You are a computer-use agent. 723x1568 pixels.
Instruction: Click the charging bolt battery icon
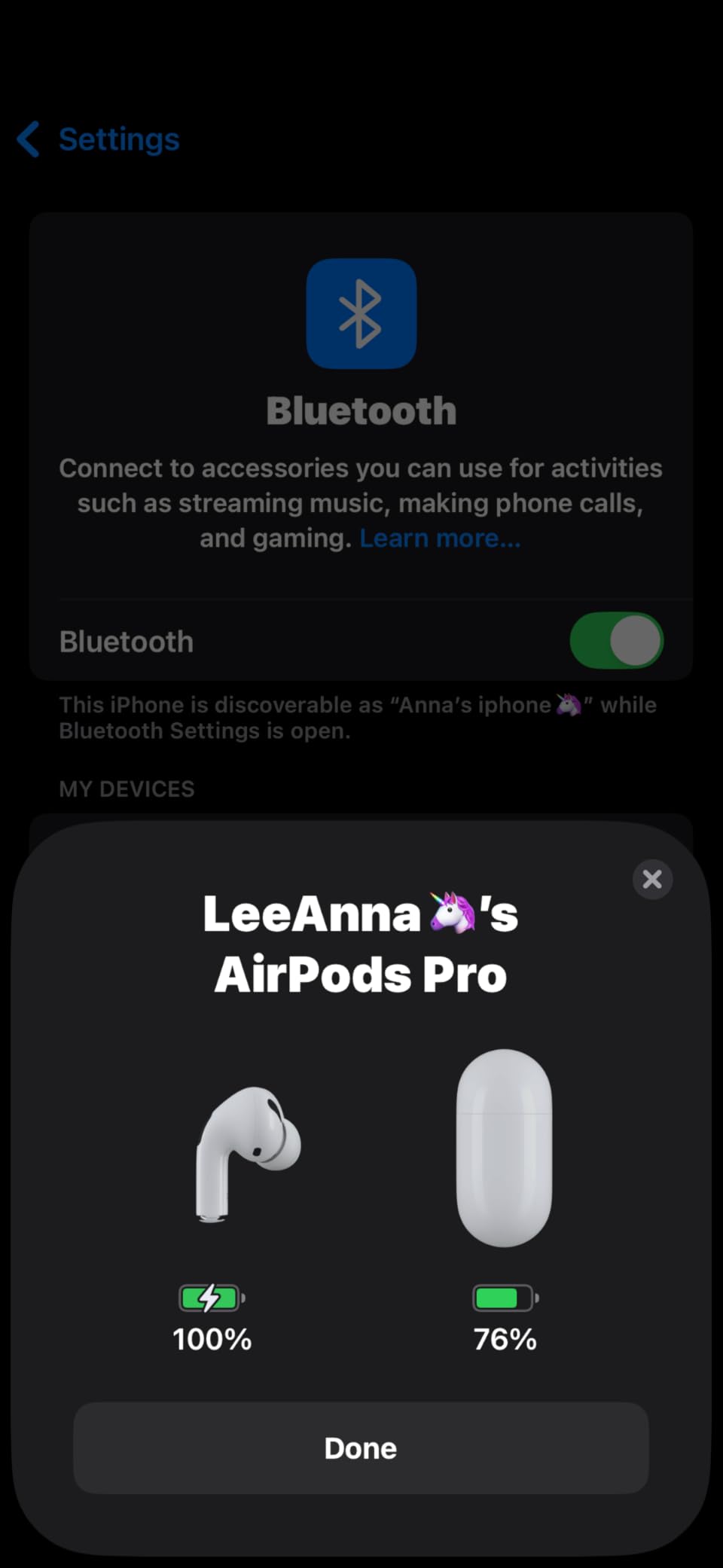(211, 1297)
